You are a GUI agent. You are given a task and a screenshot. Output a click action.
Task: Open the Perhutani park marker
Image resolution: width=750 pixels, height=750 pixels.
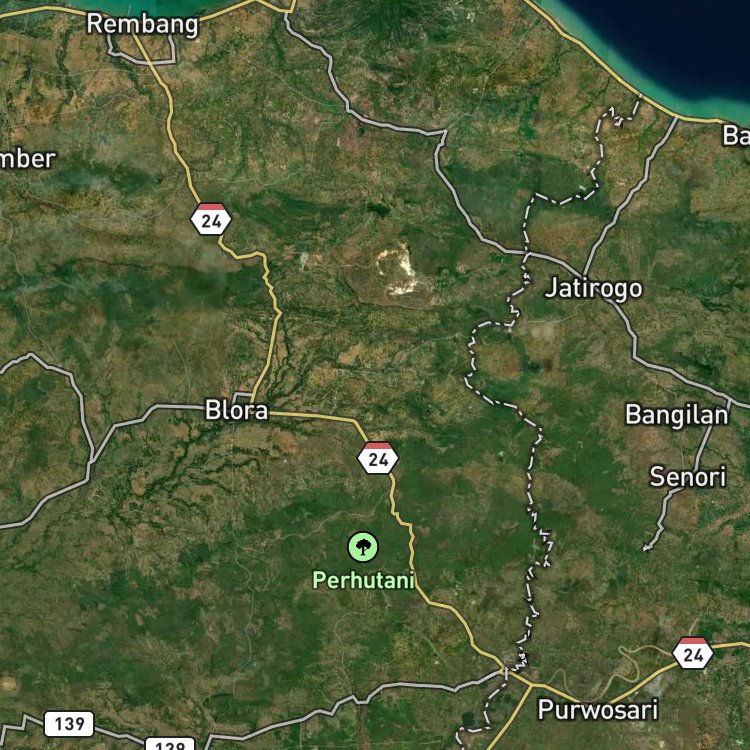pos(363,546)
